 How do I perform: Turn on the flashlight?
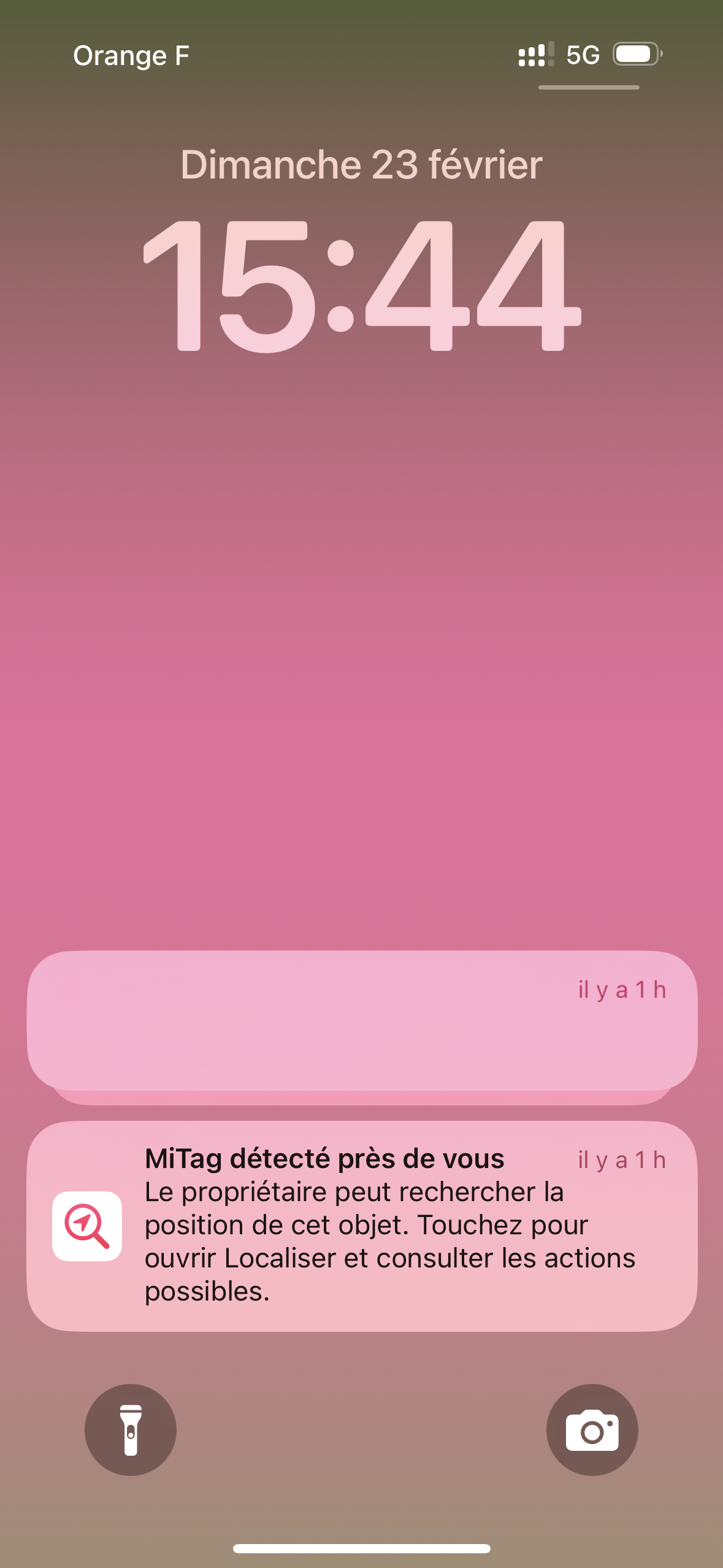click(131, 1429)
